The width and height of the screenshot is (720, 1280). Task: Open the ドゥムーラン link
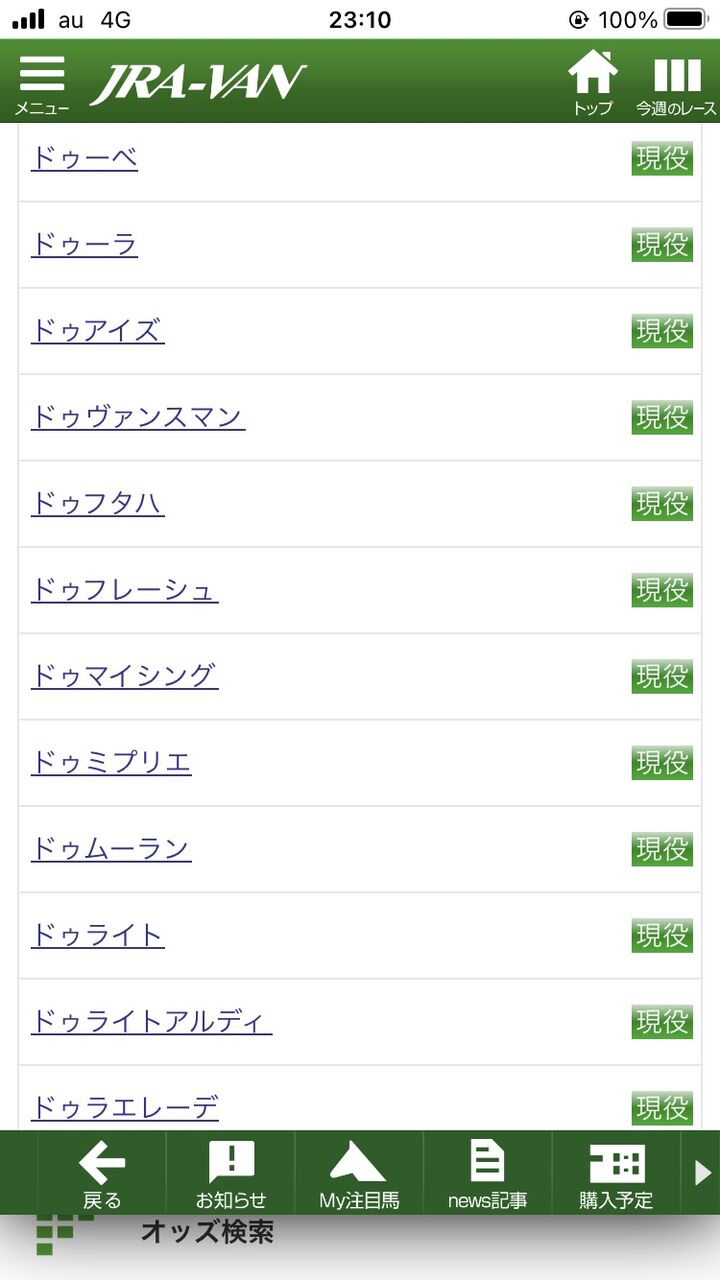coord(110,849)
